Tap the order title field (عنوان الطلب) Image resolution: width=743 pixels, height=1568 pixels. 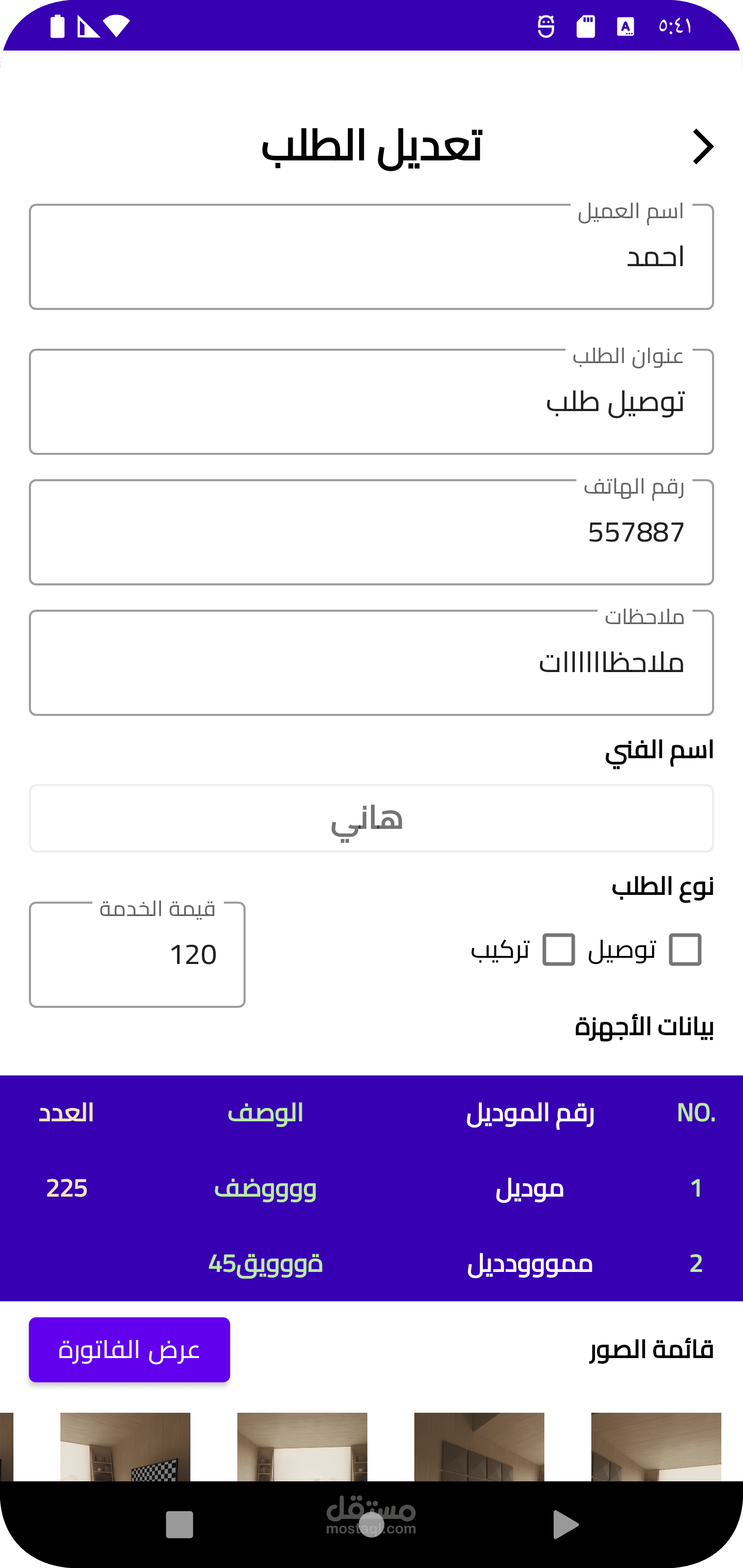(x=371, y=402)
